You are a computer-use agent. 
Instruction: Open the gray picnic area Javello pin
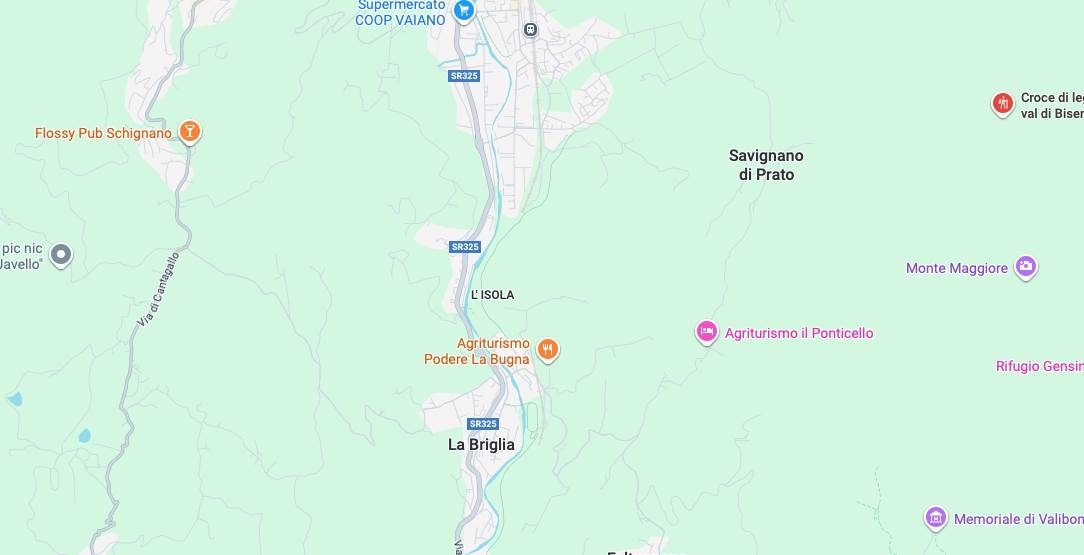coord(61,255)
